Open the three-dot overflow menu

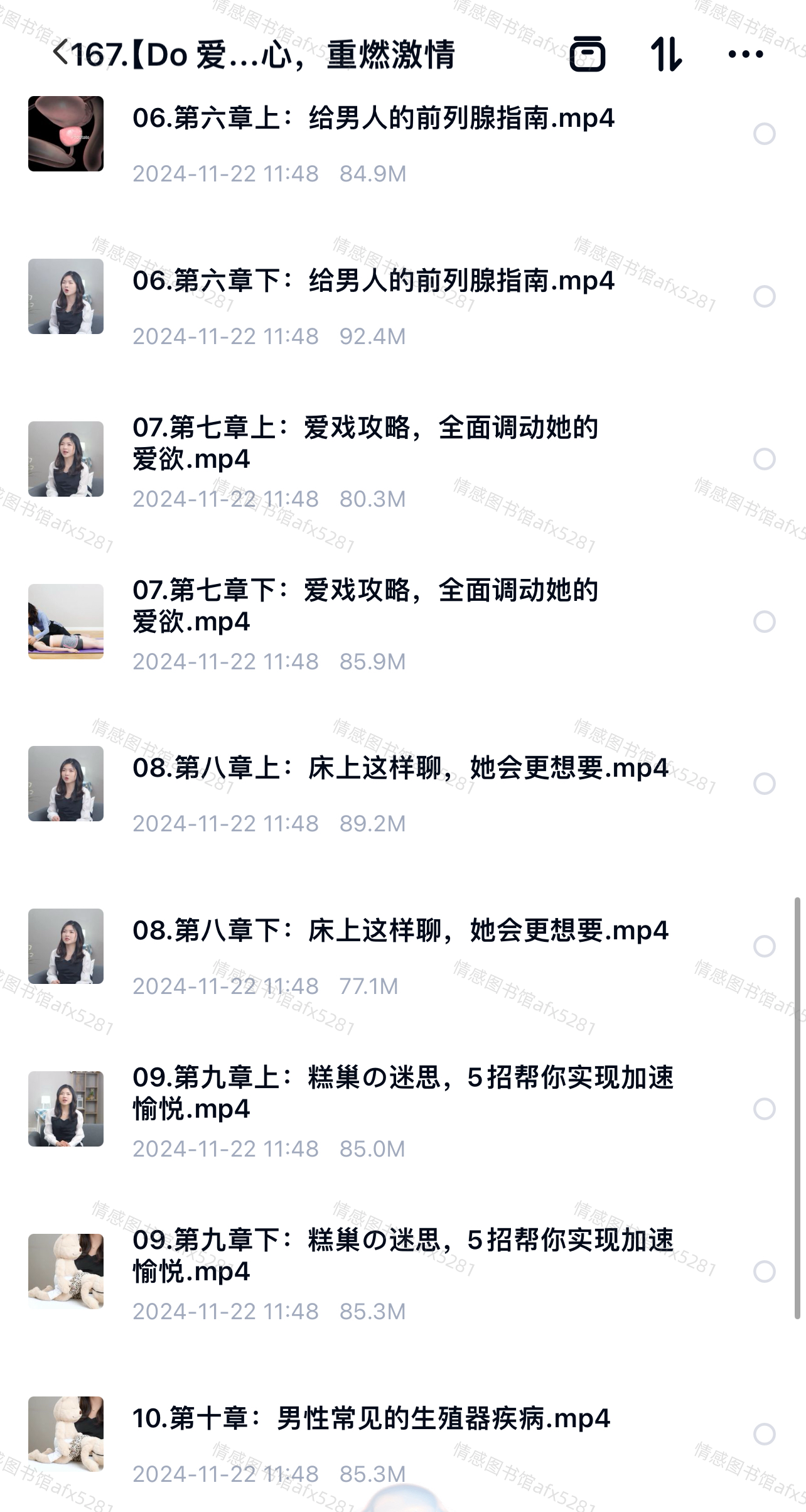tap(746, 54)
